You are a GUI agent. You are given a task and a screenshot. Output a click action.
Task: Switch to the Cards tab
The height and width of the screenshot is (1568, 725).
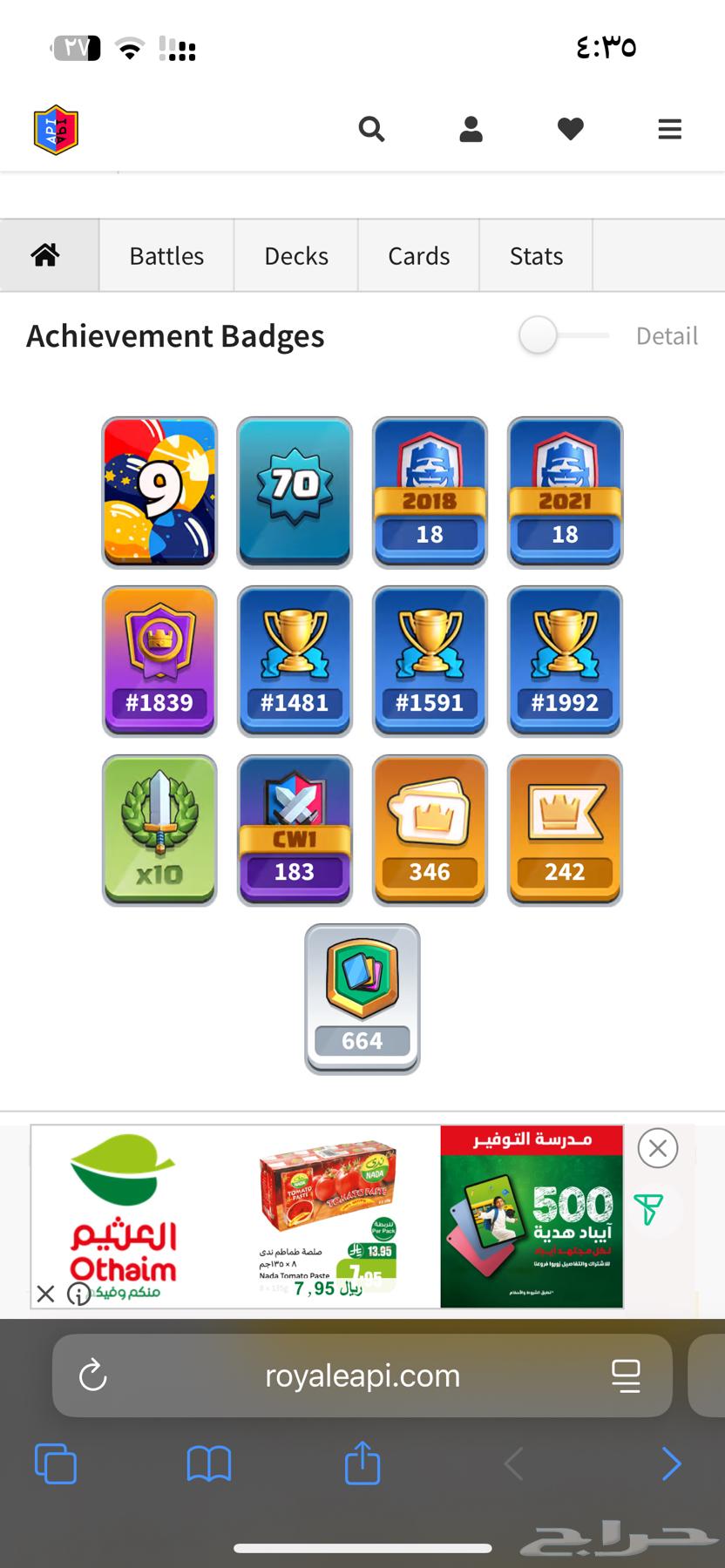pyautogui.click(x=418, y=256)
